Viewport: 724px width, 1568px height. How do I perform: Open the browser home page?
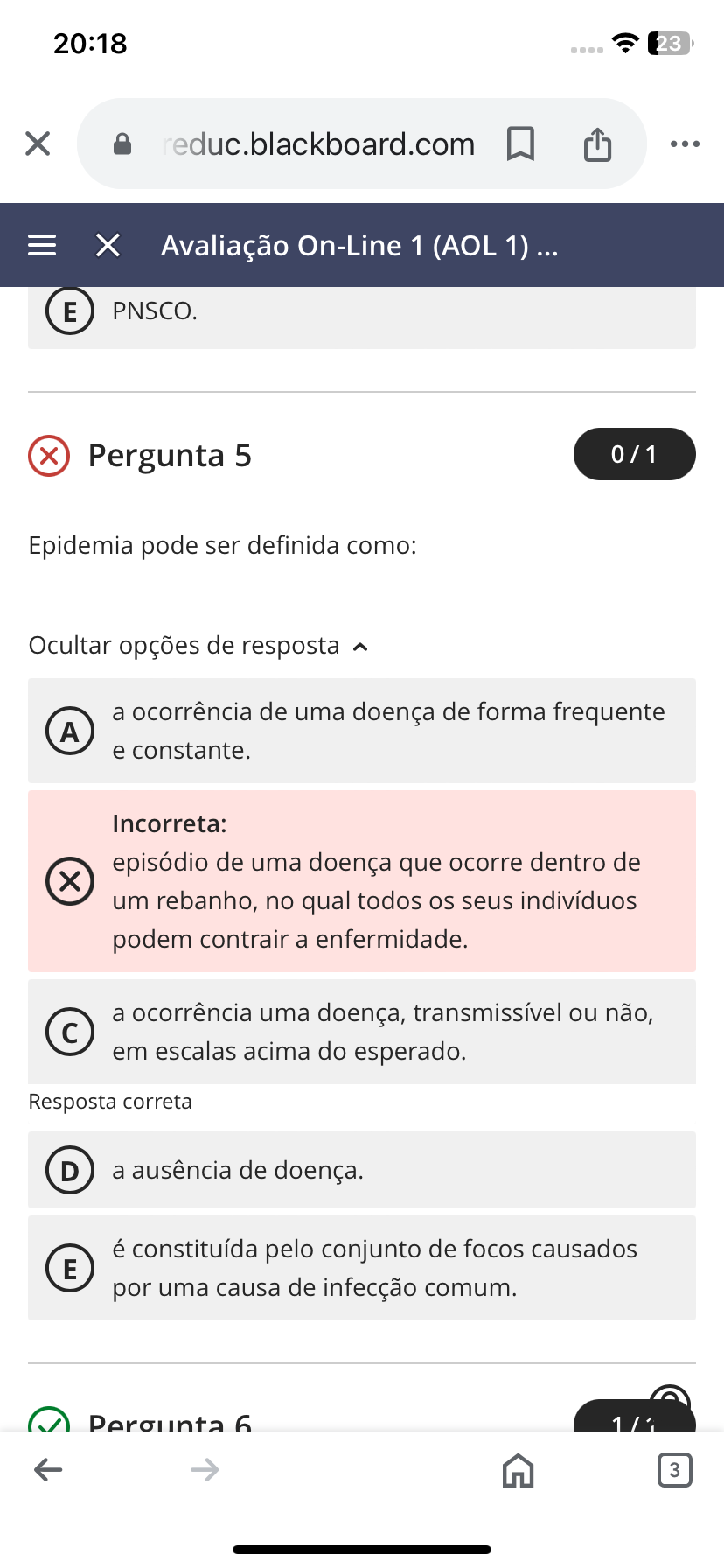pyautogui.click(x=518, y=1470)
